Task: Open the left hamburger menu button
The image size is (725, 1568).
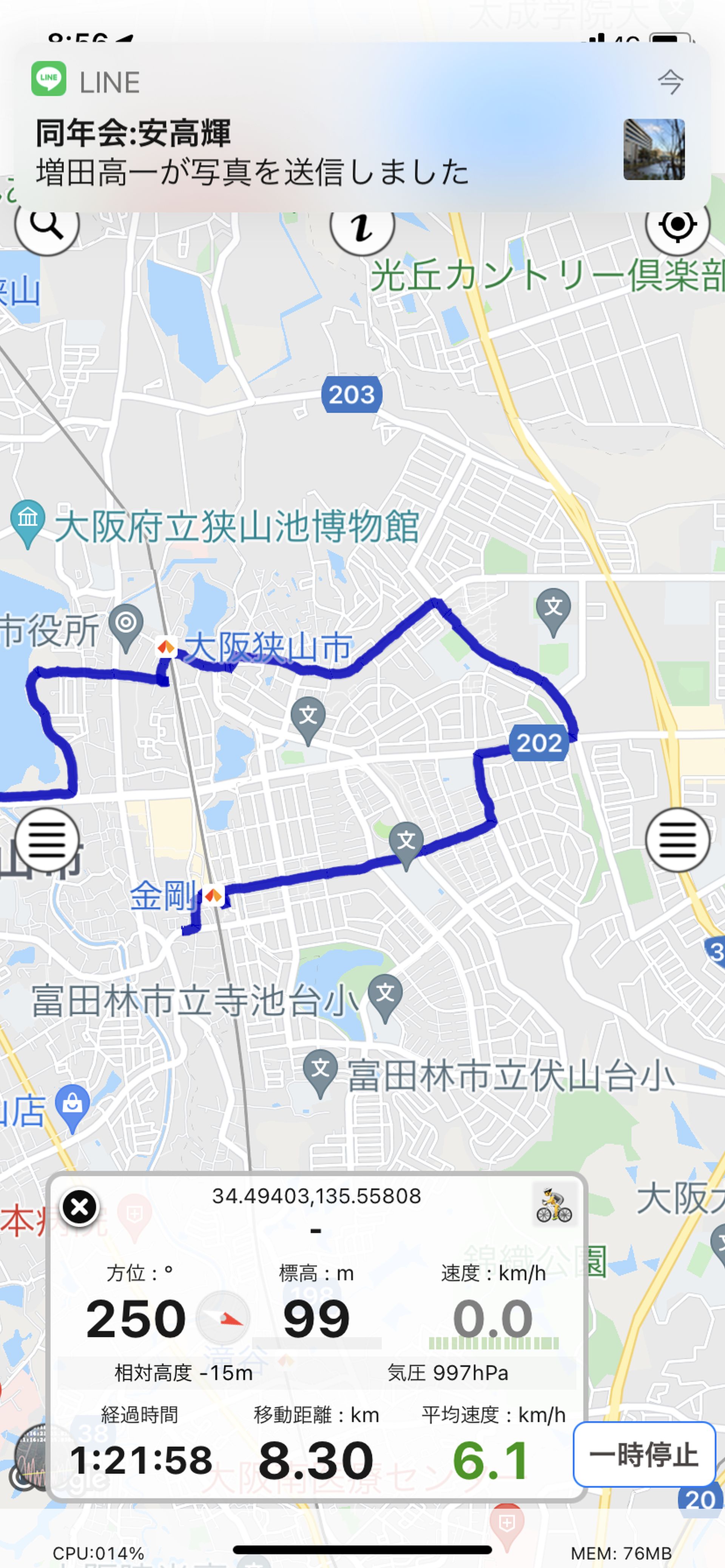Action: tap(47, 840)
